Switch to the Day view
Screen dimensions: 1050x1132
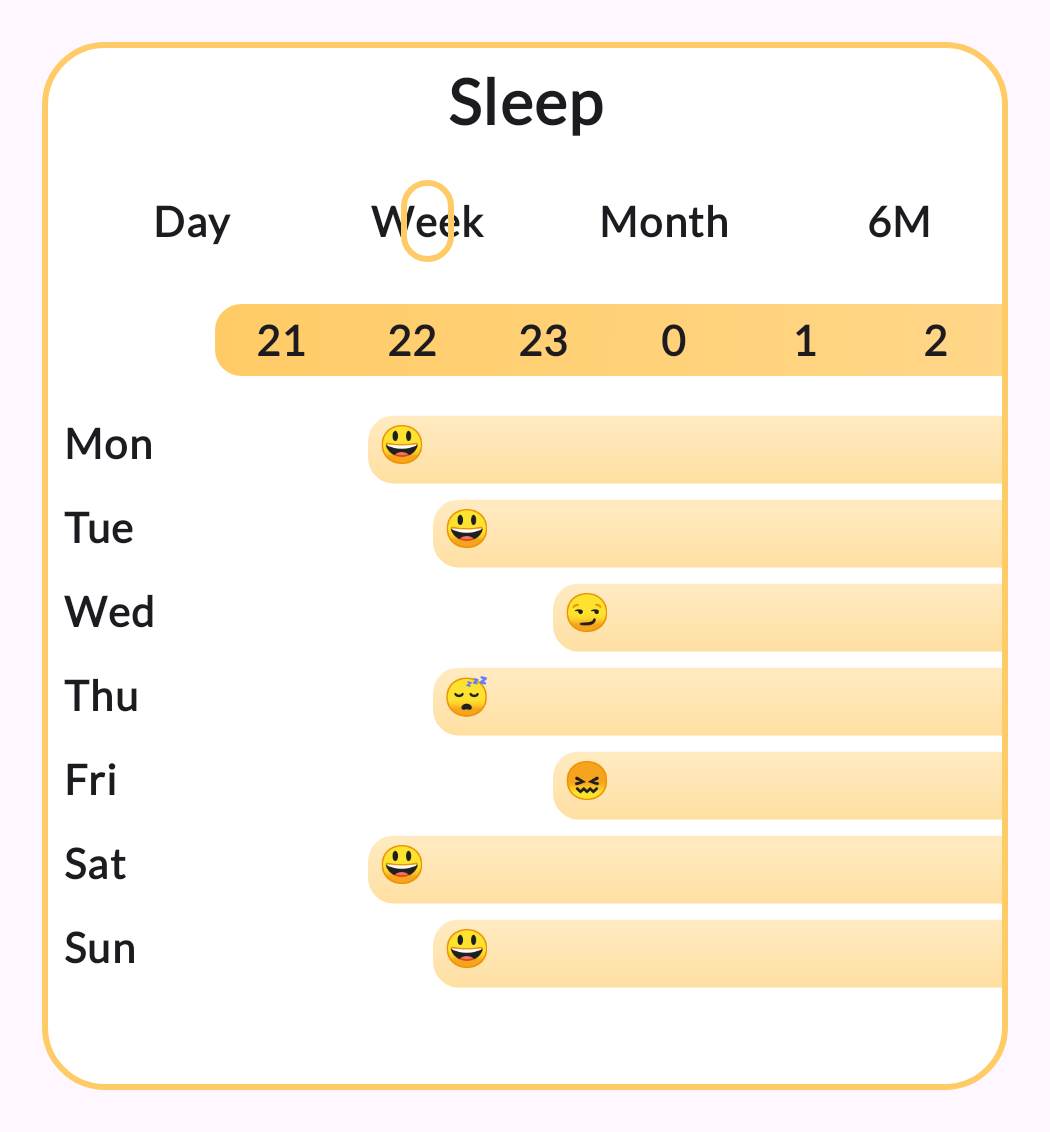click(x=192, y=222)
